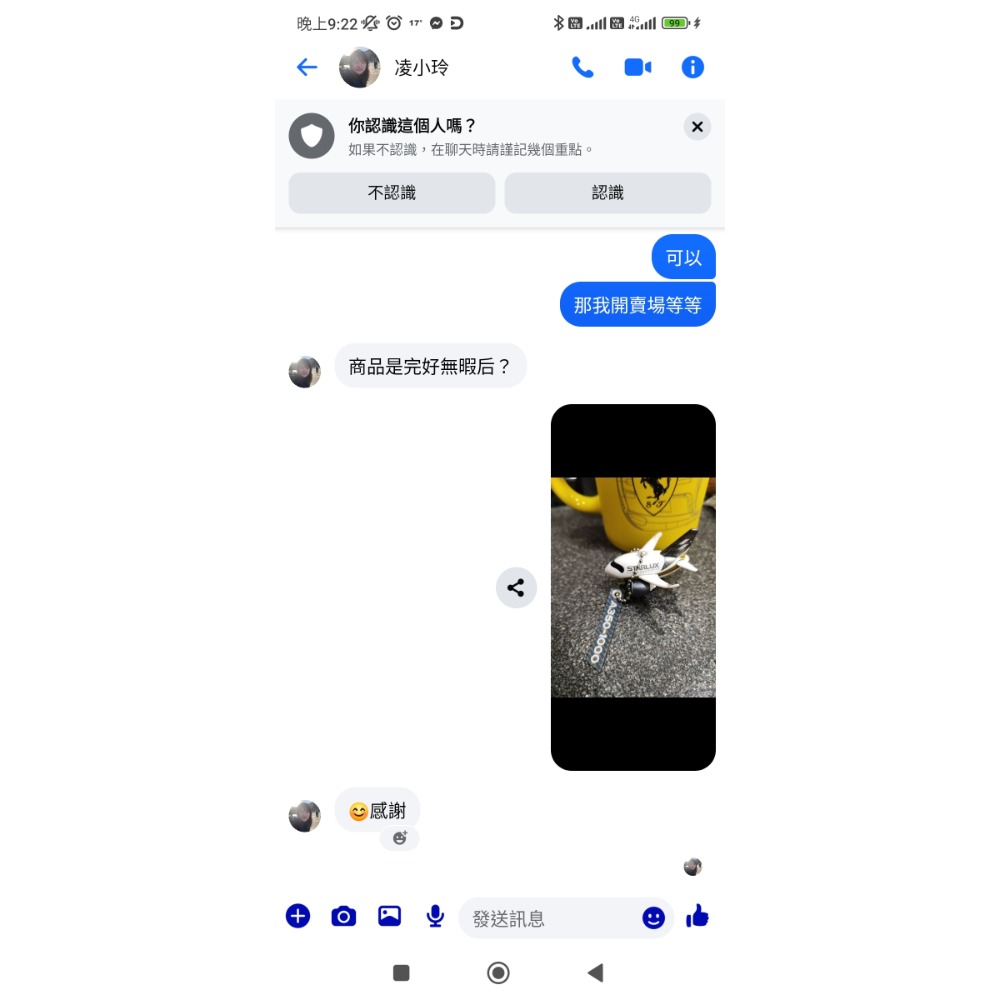
Task: Add a reaction to the 感謝 message
Action: click(400, 838)
